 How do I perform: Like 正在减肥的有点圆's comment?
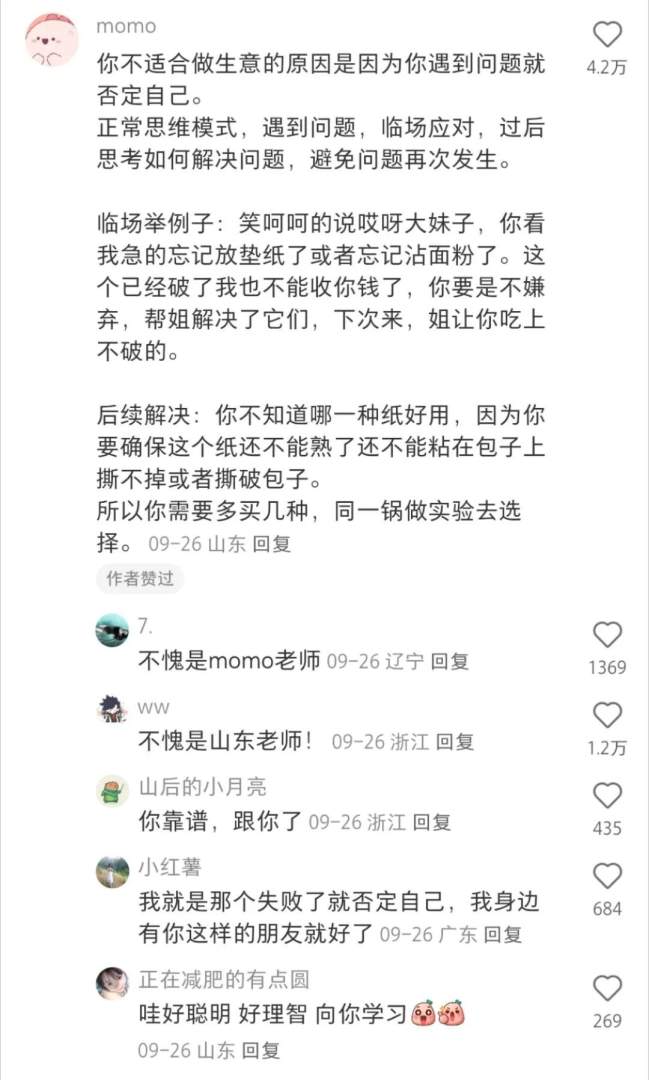coord(607,989)
